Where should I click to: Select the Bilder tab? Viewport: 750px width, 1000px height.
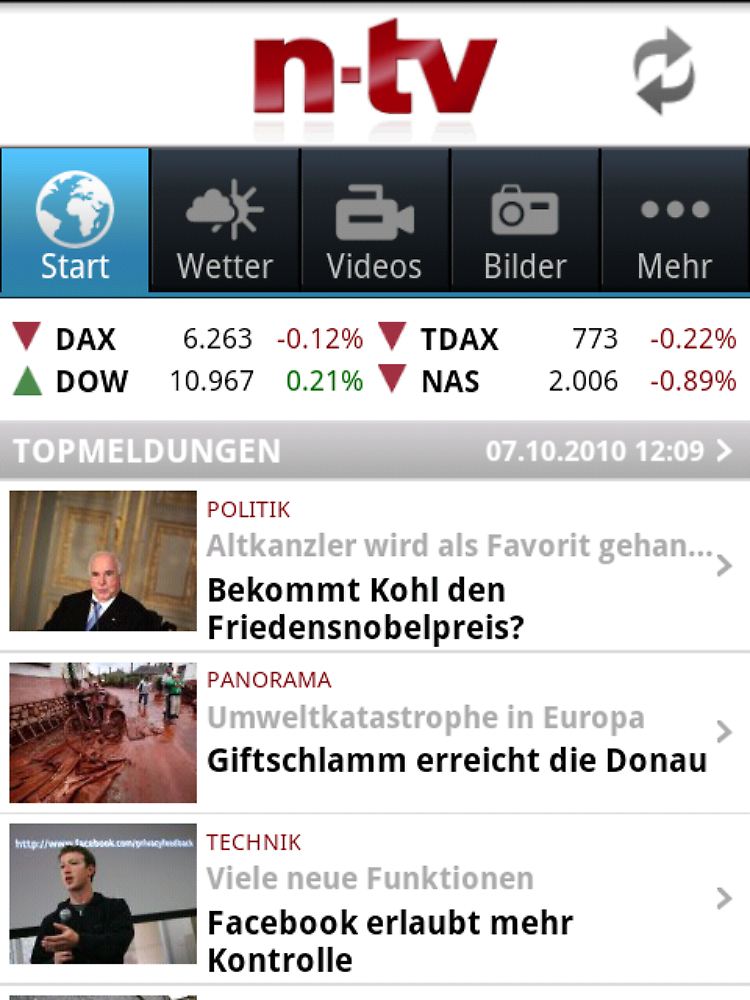[x=525, y=222]
